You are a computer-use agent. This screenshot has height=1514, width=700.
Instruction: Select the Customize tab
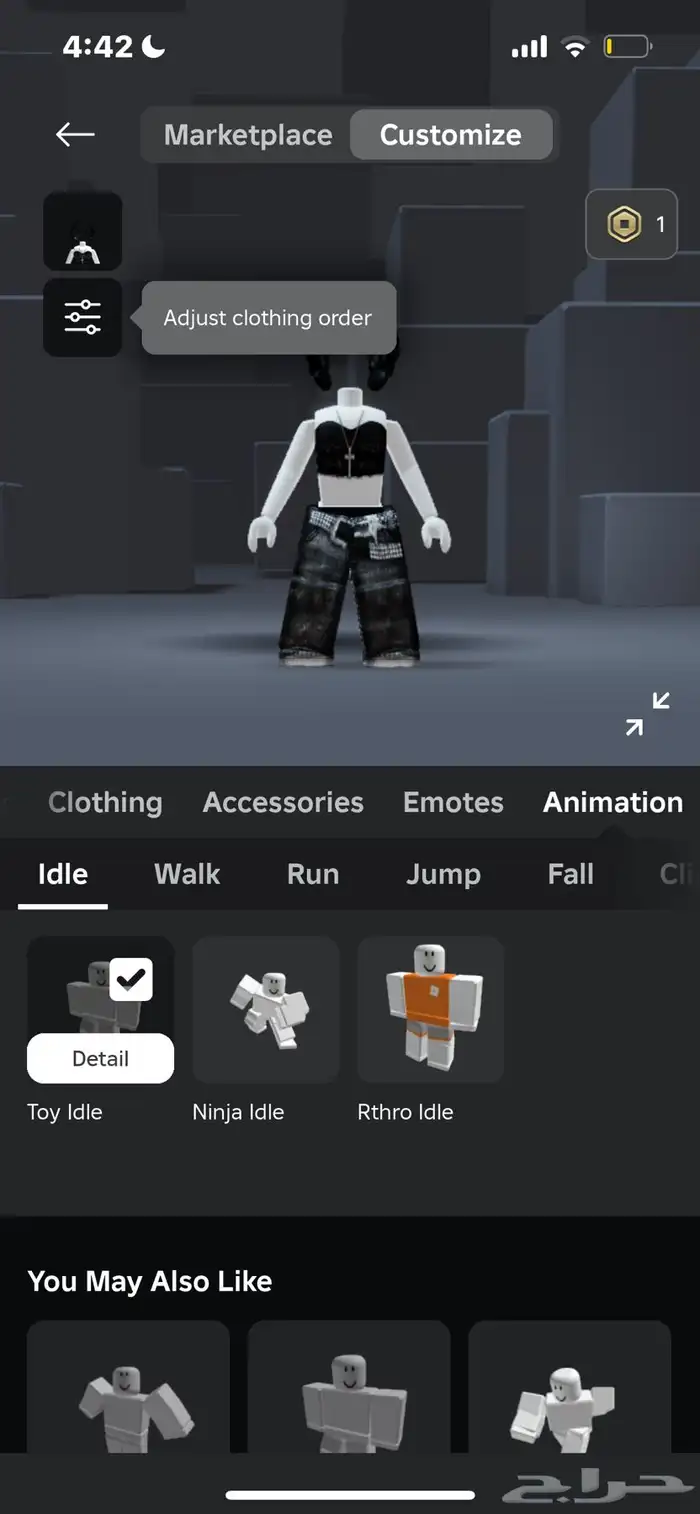tap(450, 135)
